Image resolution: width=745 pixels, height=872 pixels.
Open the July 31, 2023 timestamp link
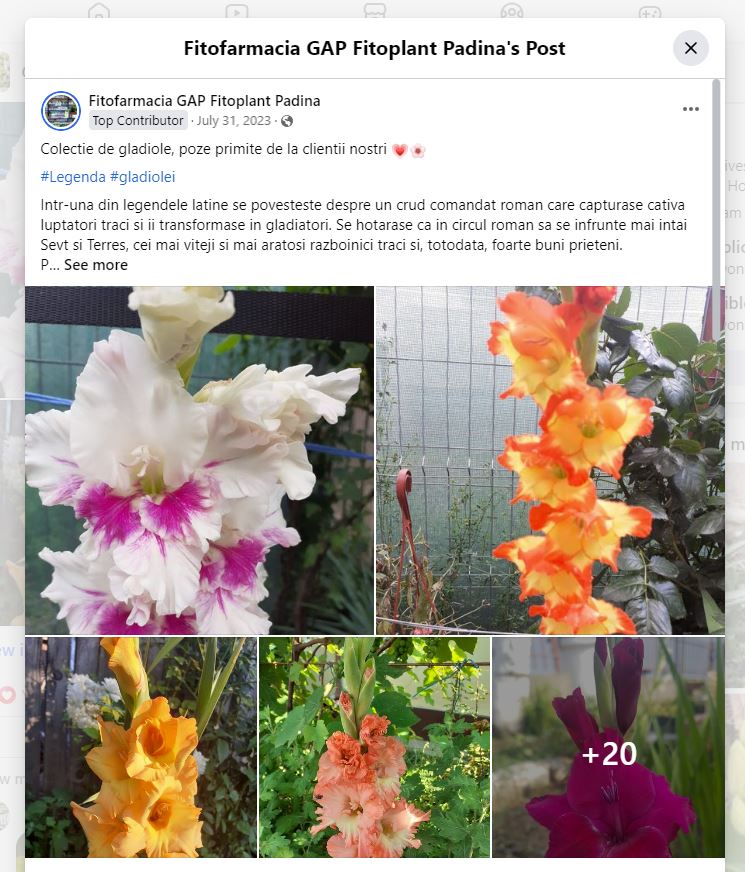coord(235,121)
